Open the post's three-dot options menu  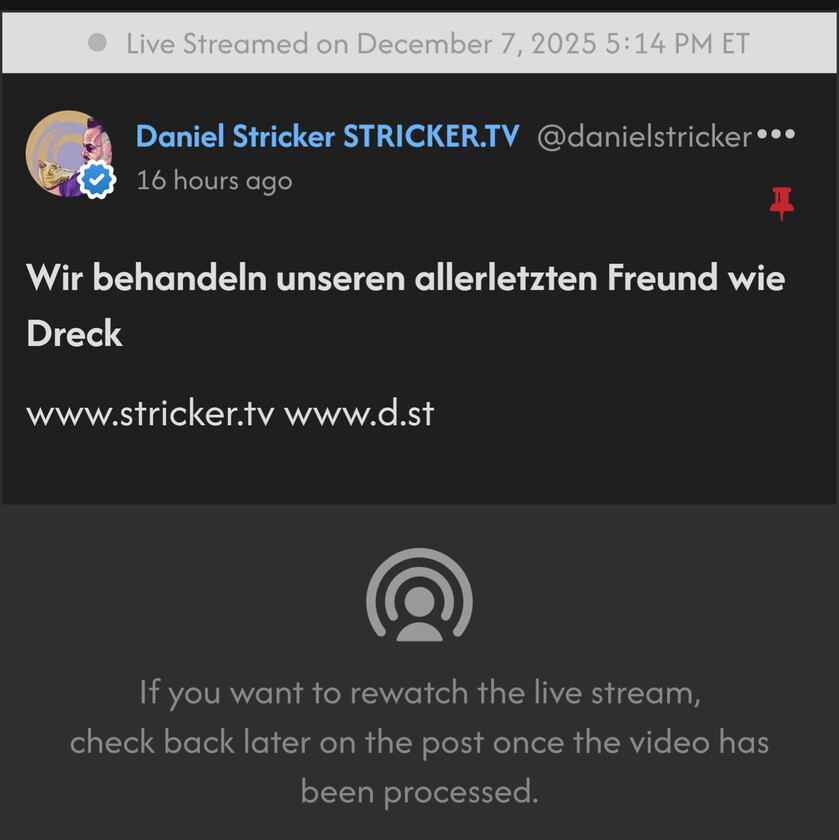pyautogui.click(x=776, y=135)
